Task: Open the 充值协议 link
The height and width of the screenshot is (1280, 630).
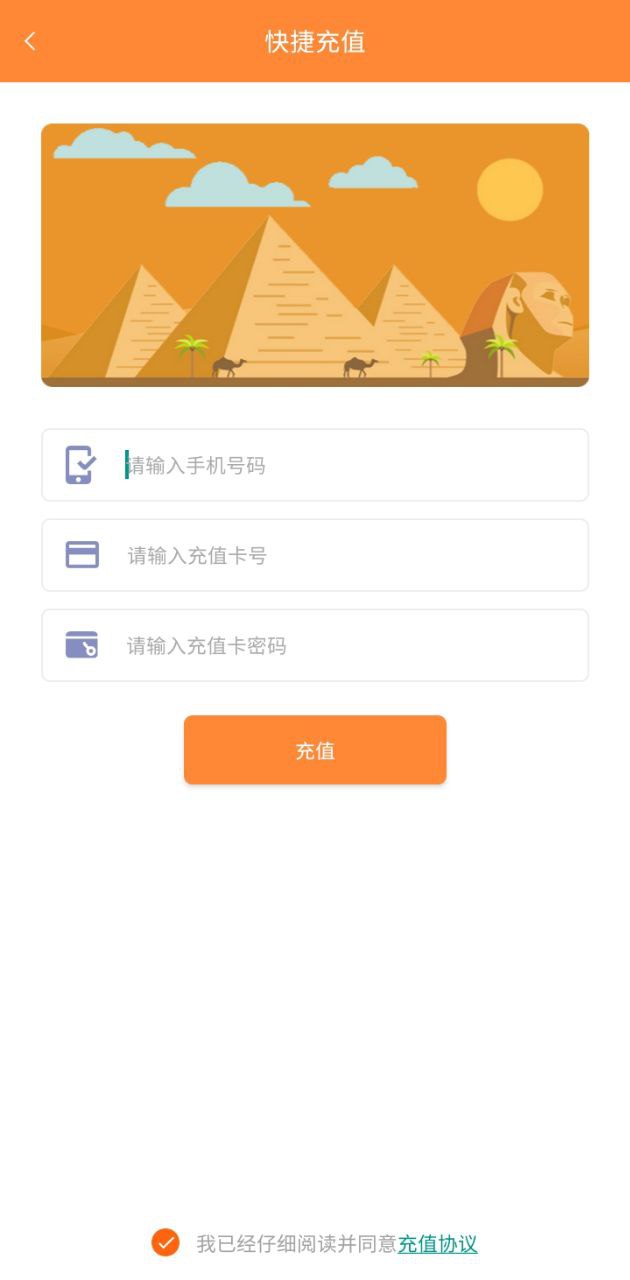Action: (x=437, y=1244)
